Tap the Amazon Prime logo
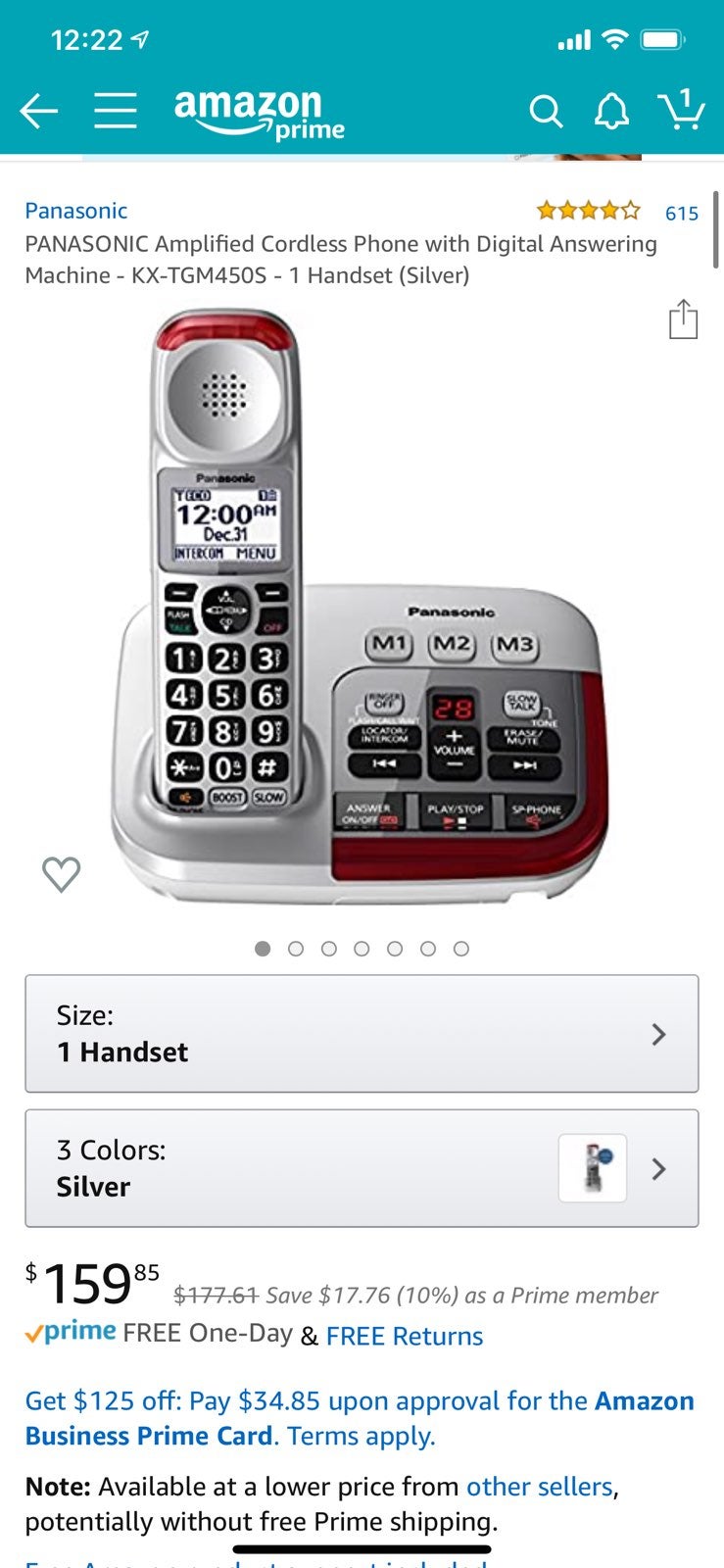The height and width of the screenshot is (1568, 724). click(260, 114)
